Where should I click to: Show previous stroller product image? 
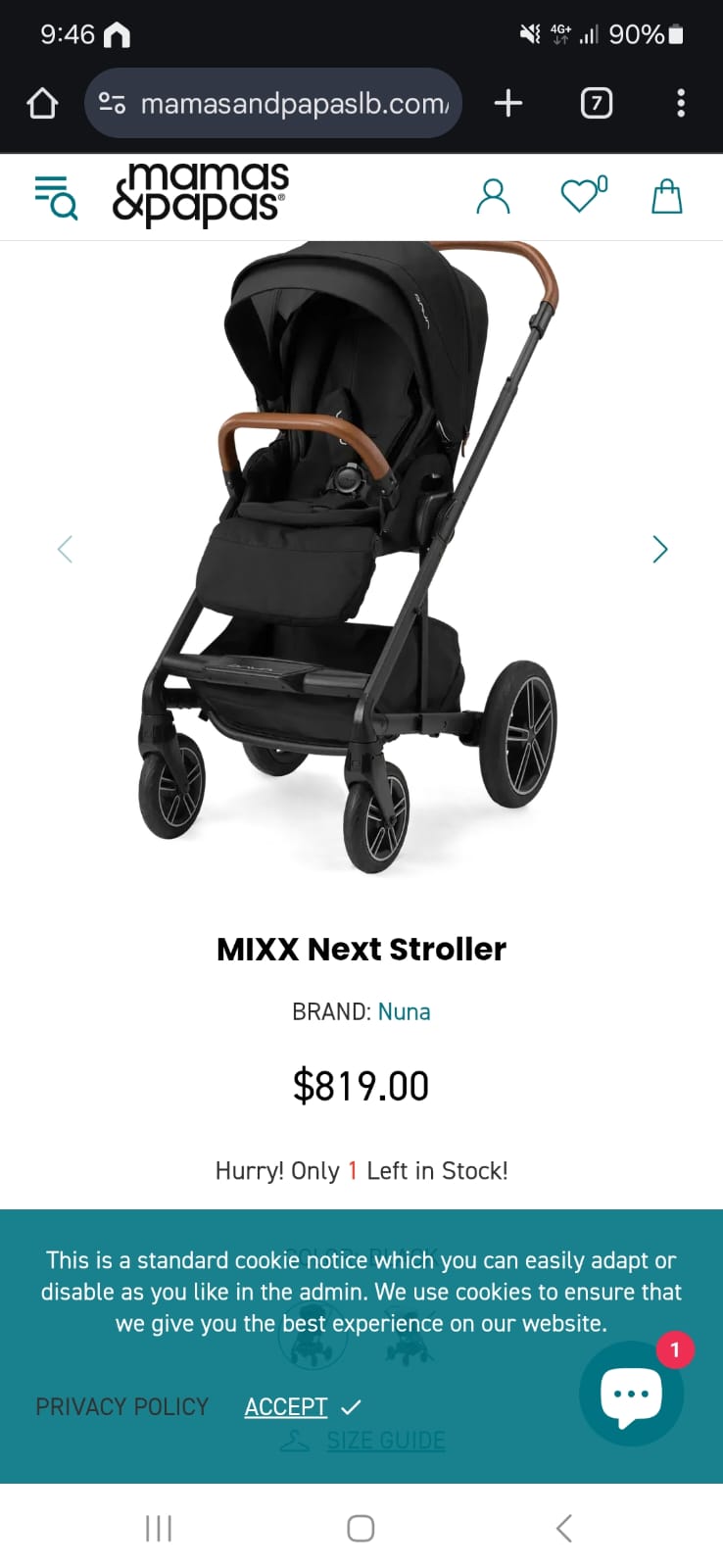pos(65,550)
